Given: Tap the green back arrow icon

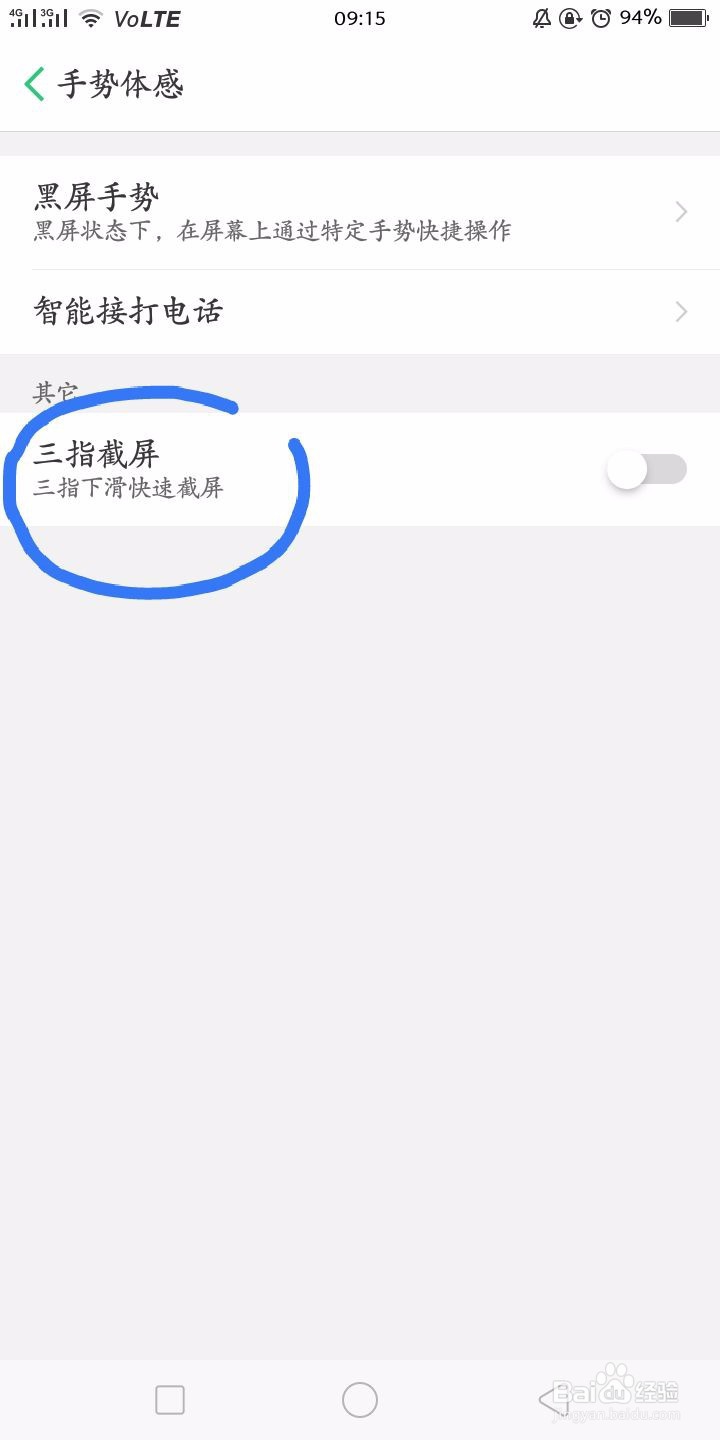Looking at the screenshot, I should [x=33, y=84].
